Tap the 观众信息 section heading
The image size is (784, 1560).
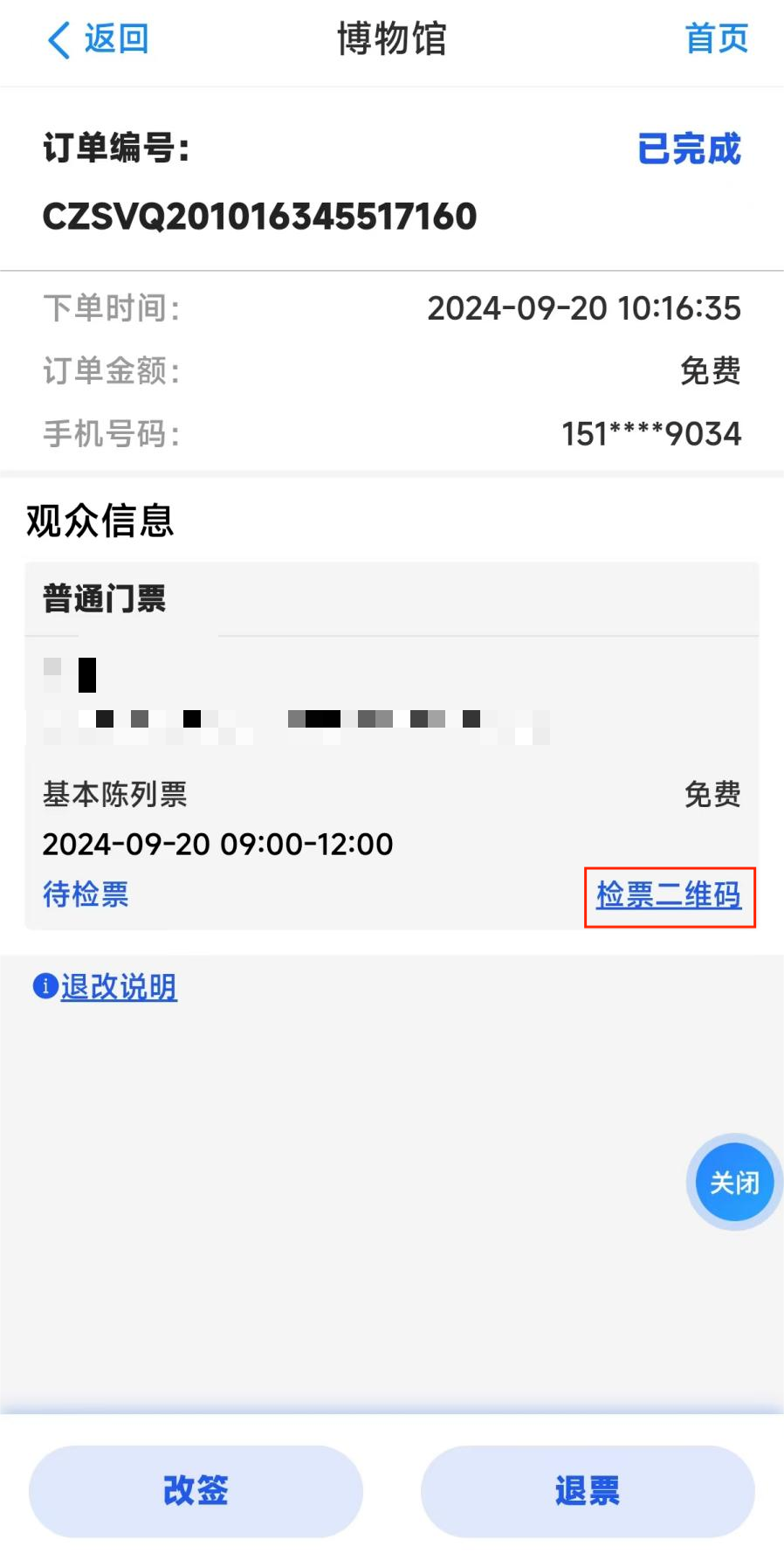[100, 521]
